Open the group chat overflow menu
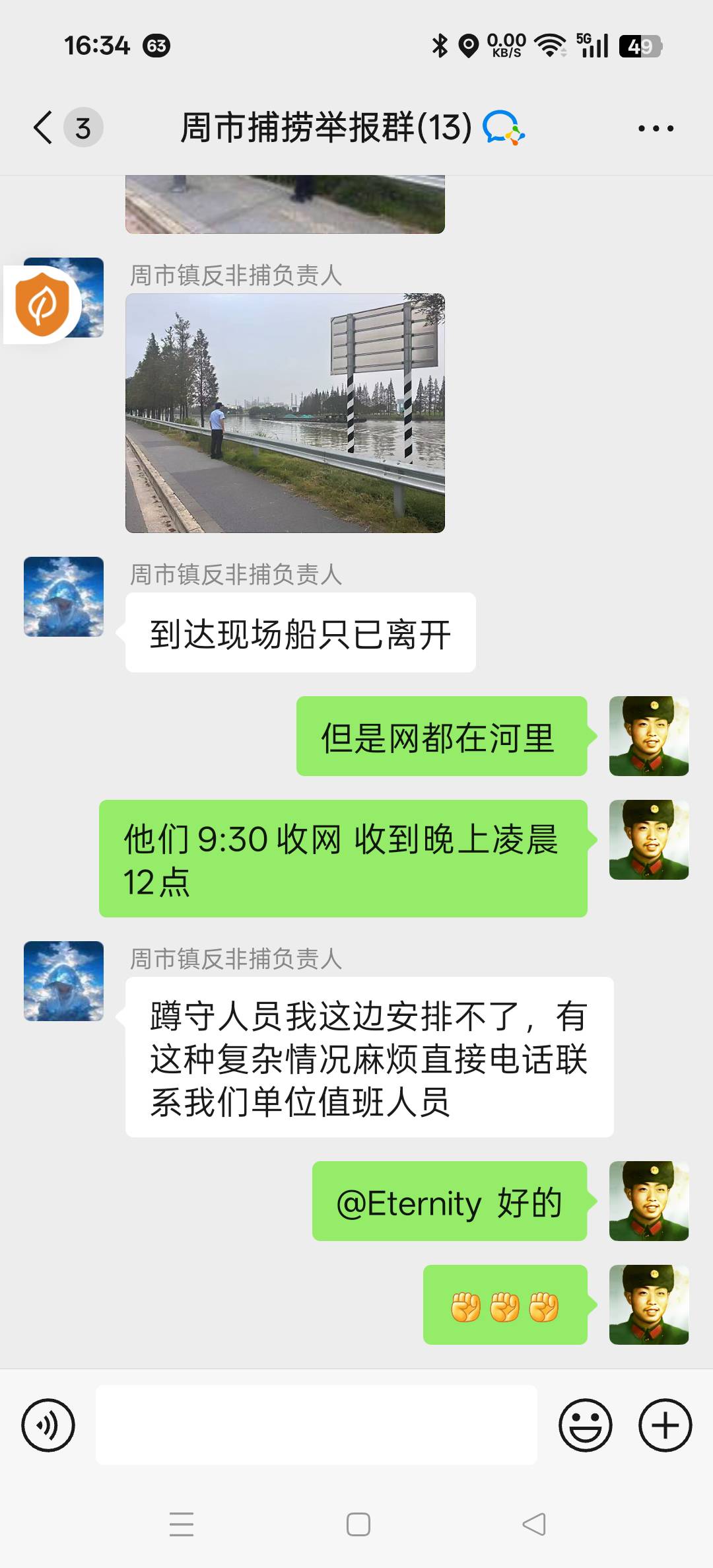 pyautogui.click(x=656, y=128)
